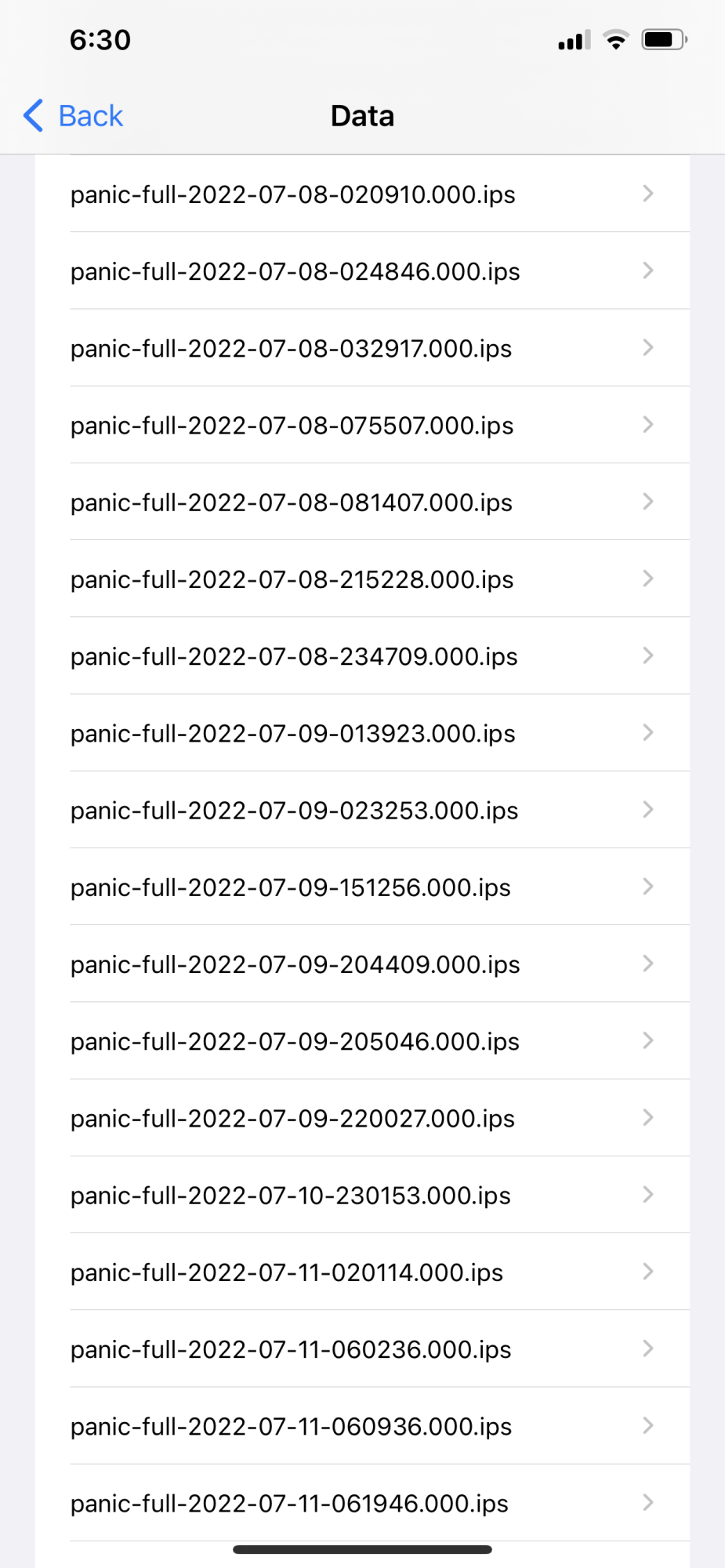Go back to the previous screen

coord(74,116)
